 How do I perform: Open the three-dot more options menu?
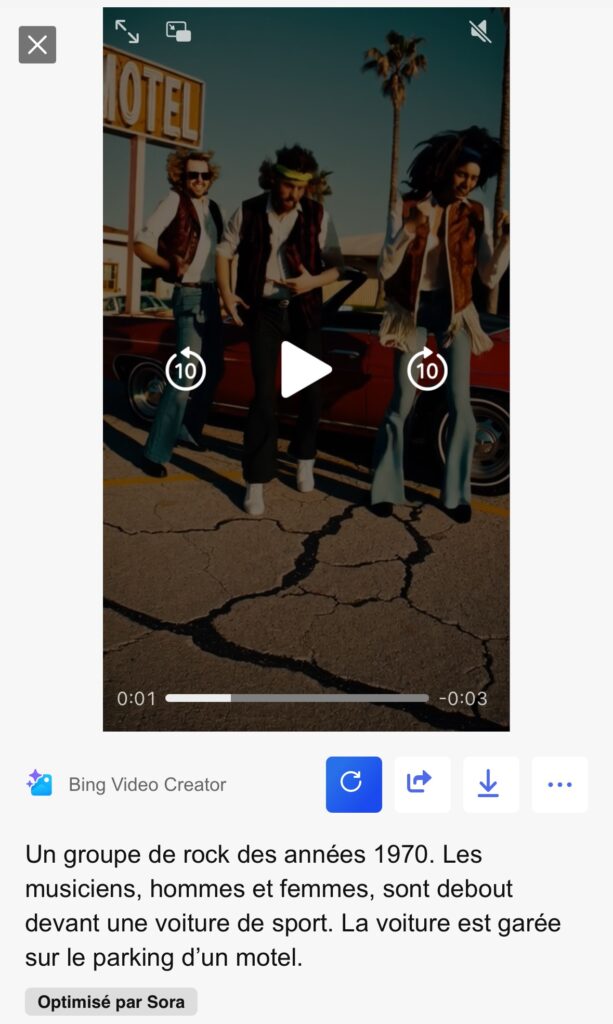click(x=559, y=784)
